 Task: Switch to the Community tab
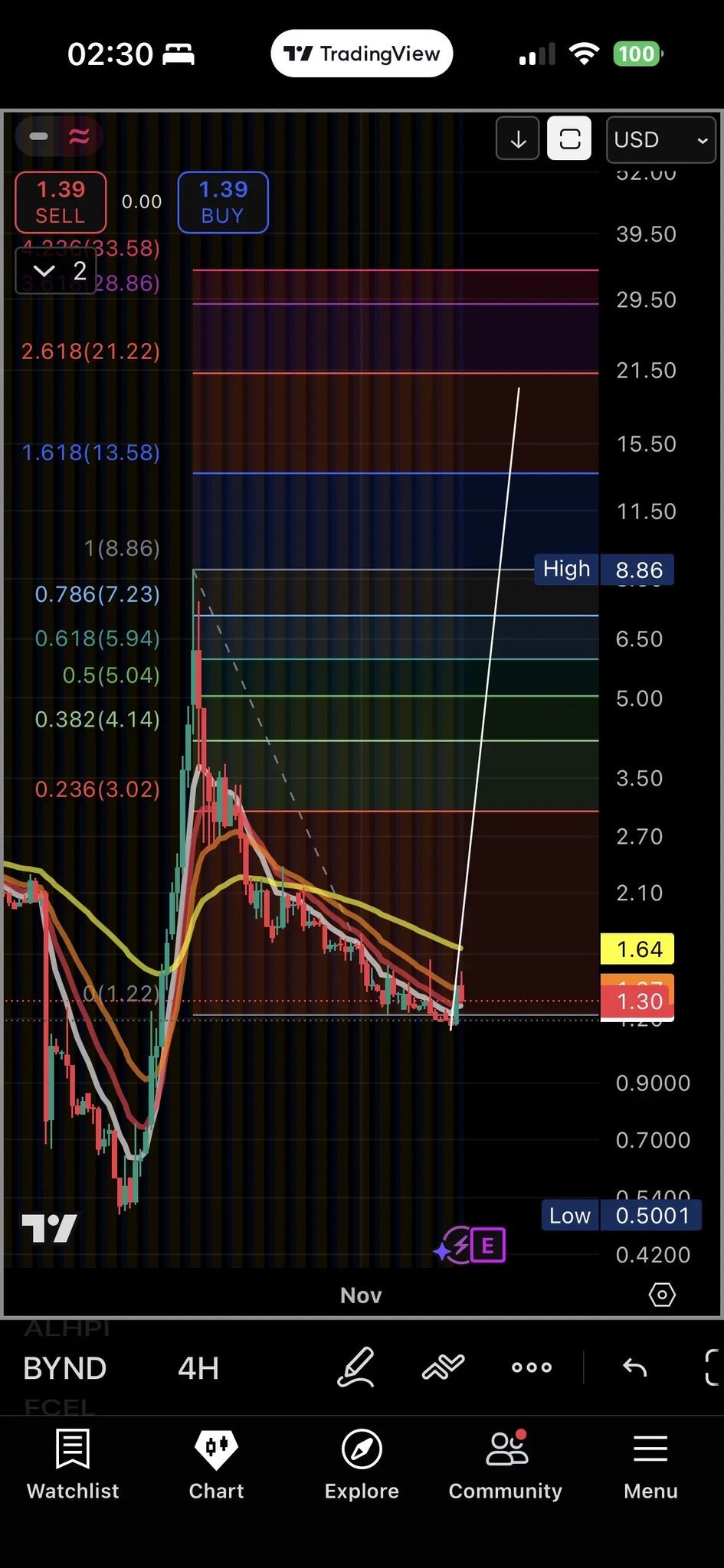click(x=506, y=1464)
